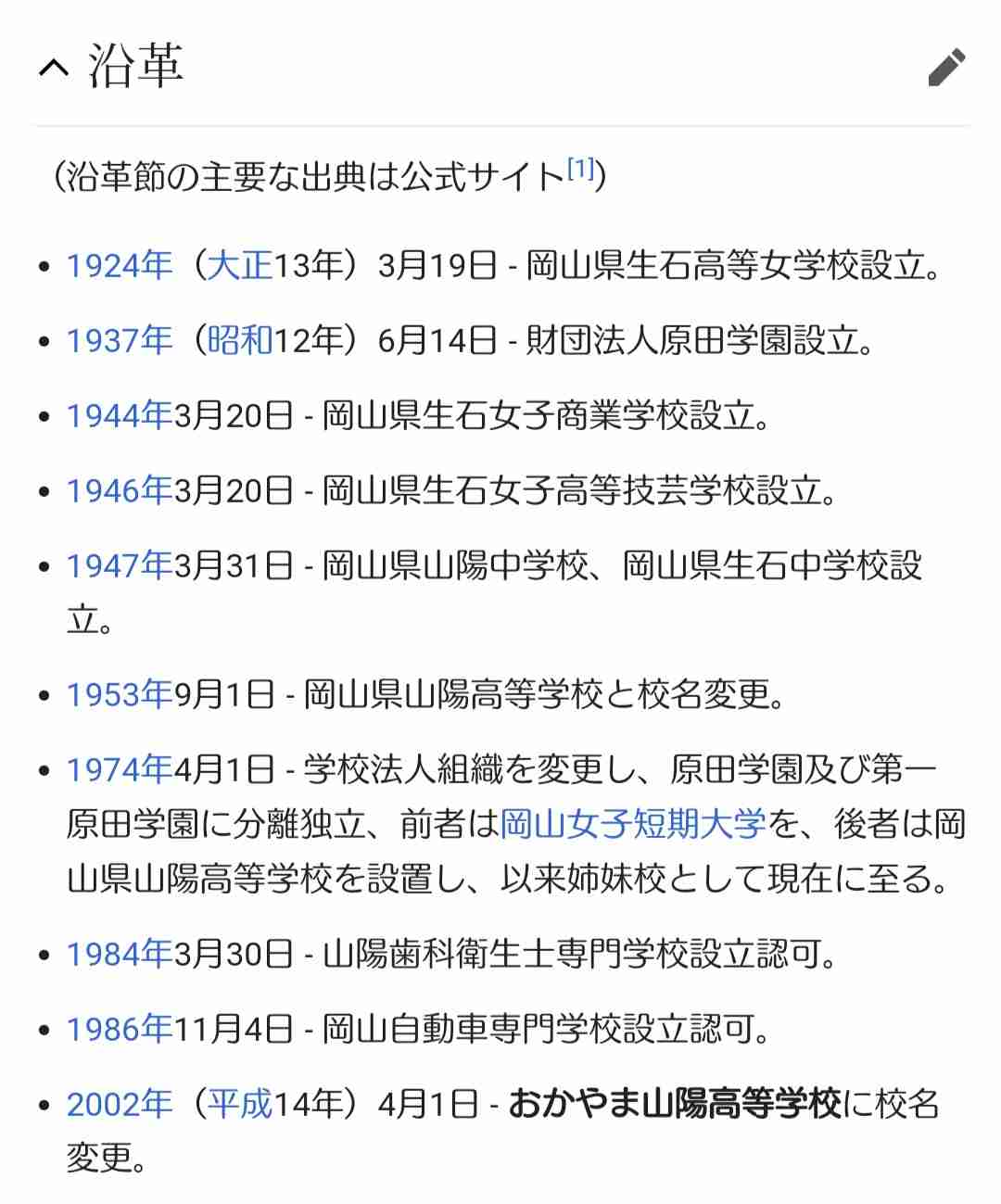Open the 1937年 link
Viewport: 1001px width, 1204px height.
[x=119, y=341]
